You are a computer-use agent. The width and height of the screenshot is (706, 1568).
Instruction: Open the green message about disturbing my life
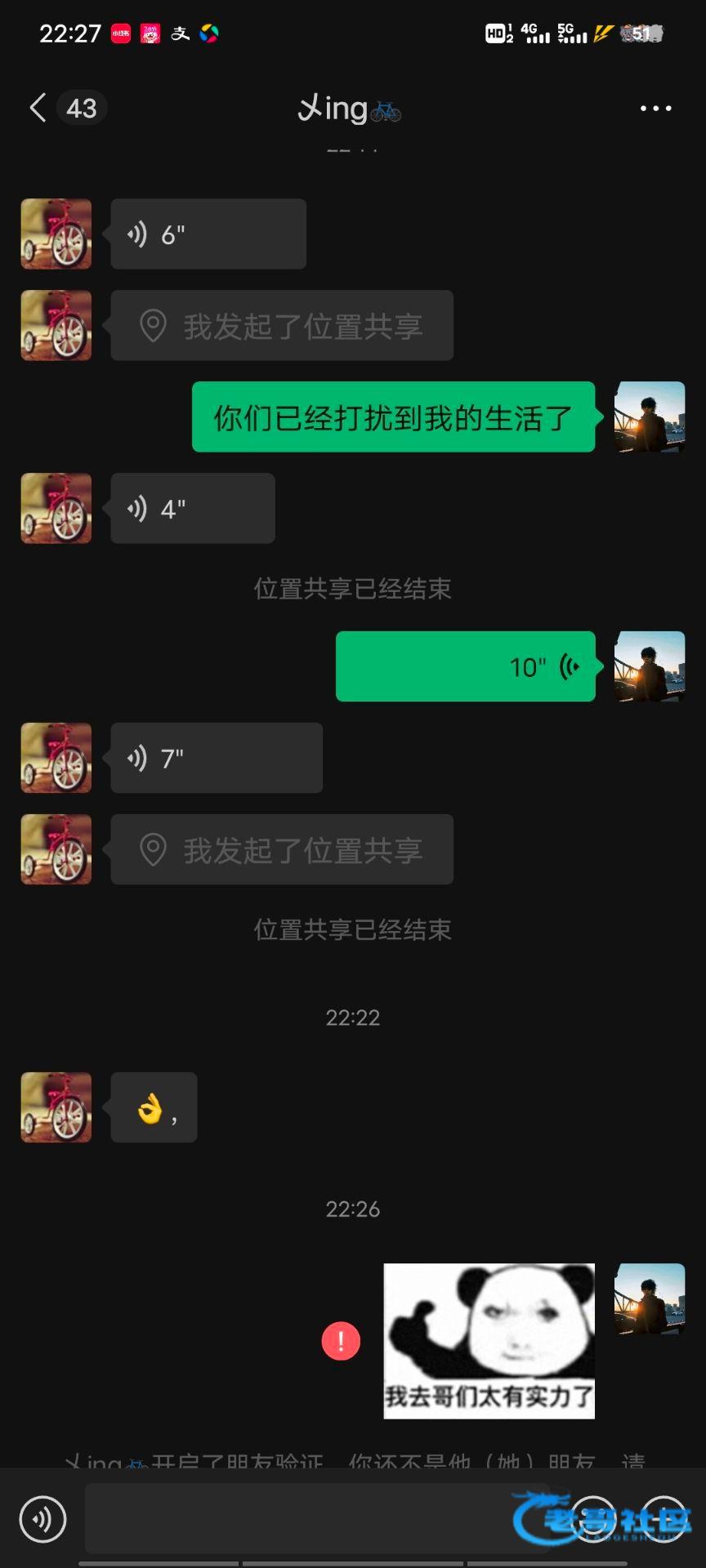pos(393,417)
